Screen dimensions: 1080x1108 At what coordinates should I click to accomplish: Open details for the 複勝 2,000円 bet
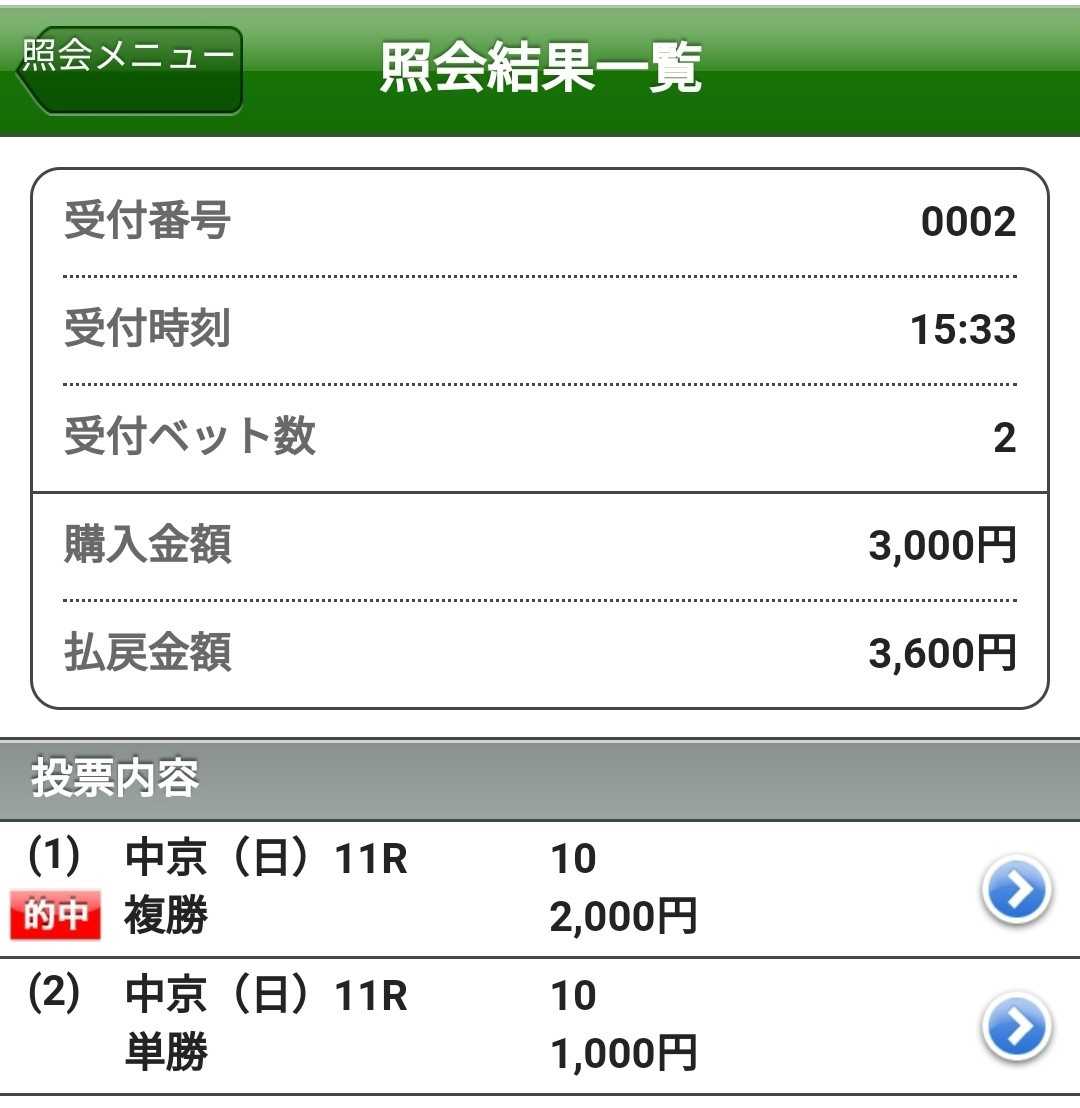(x=1016, y=890)
